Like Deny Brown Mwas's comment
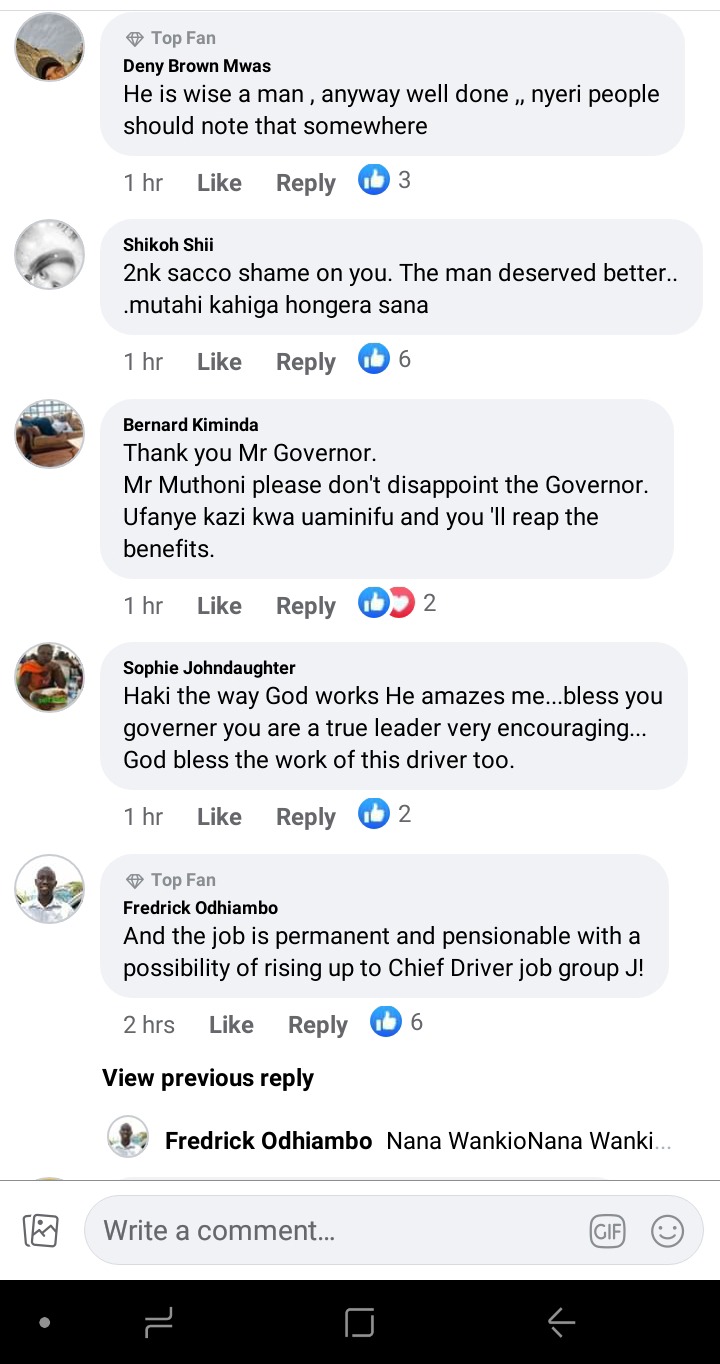This screenshot has height=1364, width=720. click(x=219, y=183)
